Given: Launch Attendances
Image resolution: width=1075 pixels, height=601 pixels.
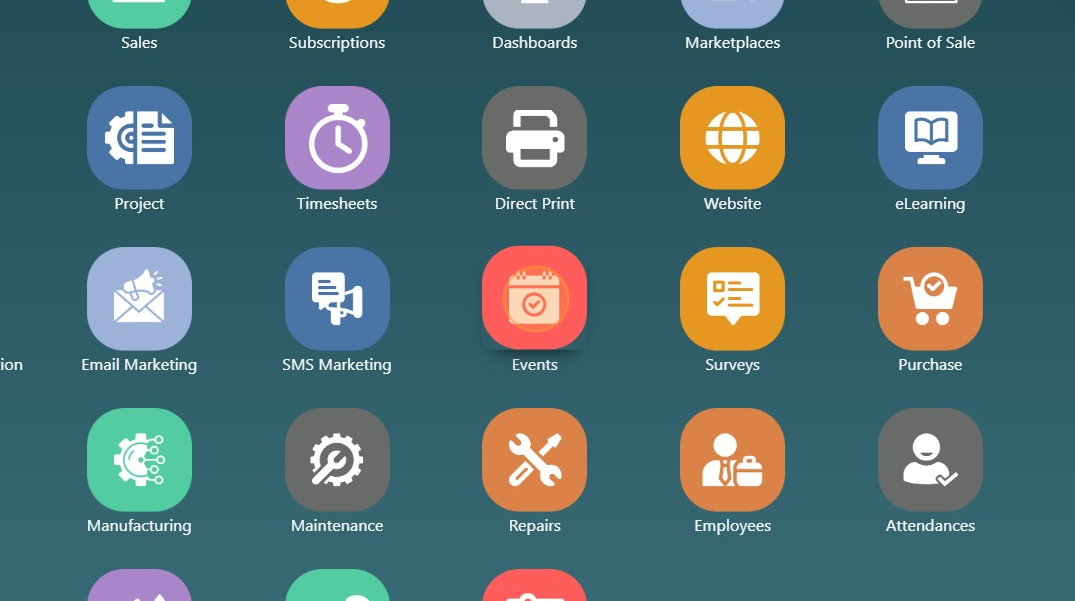Looking at the screenshot, I should [930, 460].
